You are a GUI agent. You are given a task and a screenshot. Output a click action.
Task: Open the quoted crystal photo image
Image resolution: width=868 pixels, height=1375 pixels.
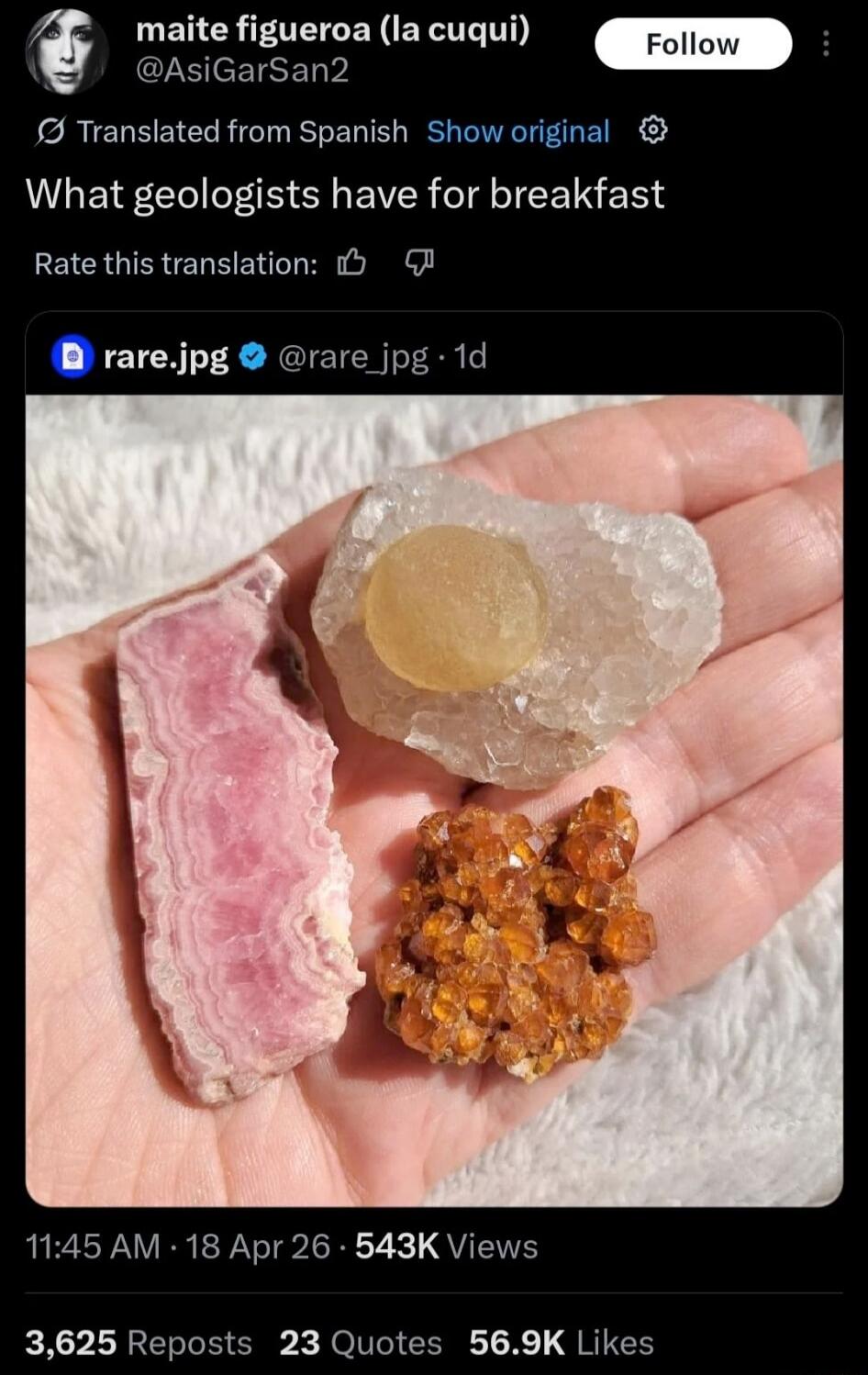[x=434, y=794]
